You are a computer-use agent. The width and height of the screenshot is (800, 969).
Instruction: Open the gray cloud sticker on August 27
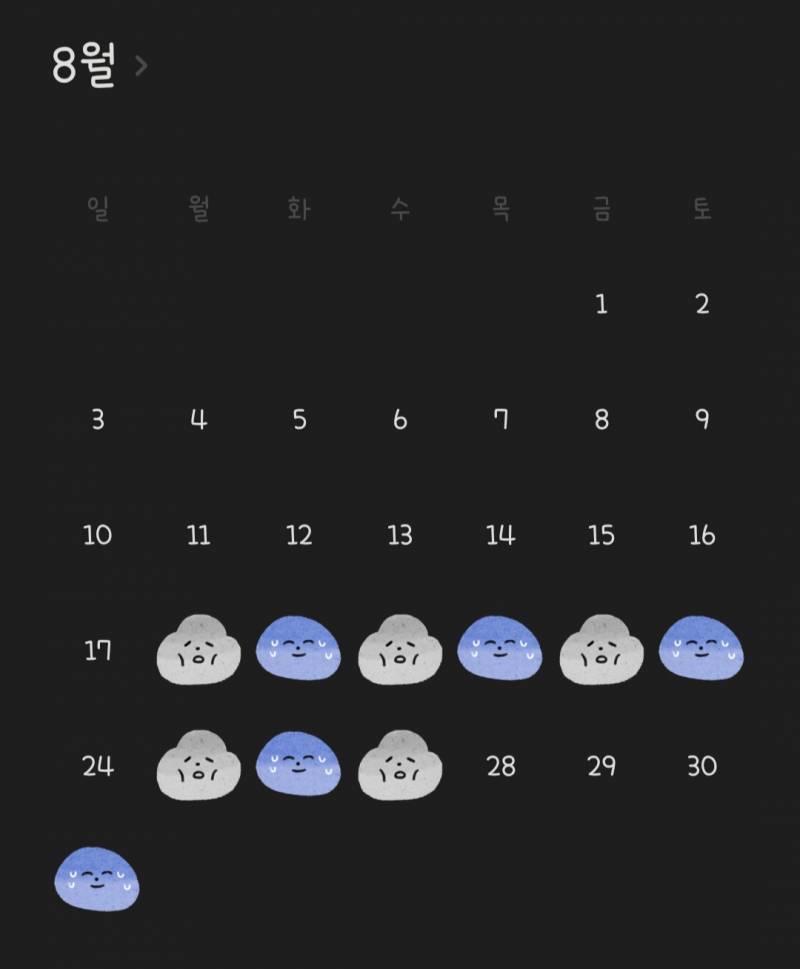coord(398,765)
